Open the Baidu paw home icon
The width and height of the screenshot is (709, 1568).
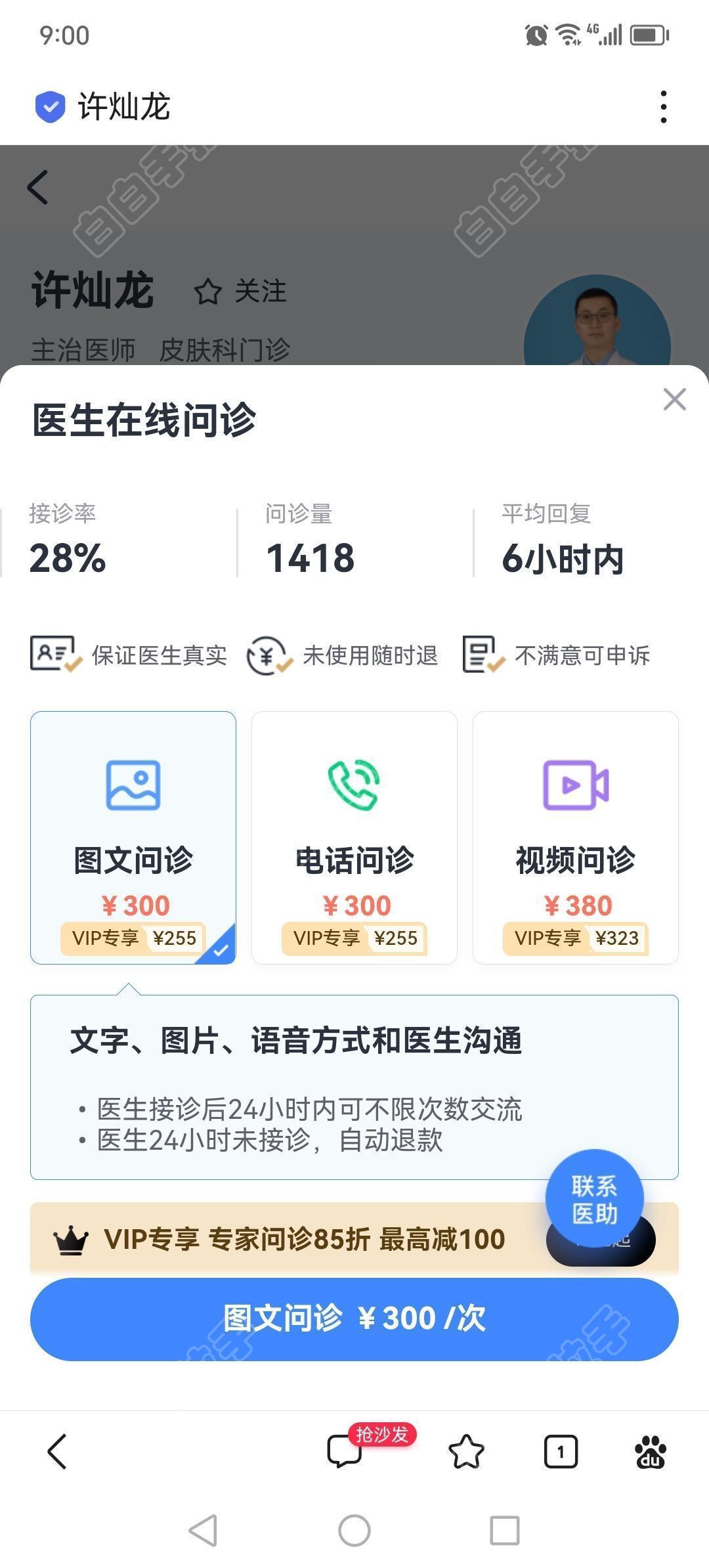(650, 1451)
